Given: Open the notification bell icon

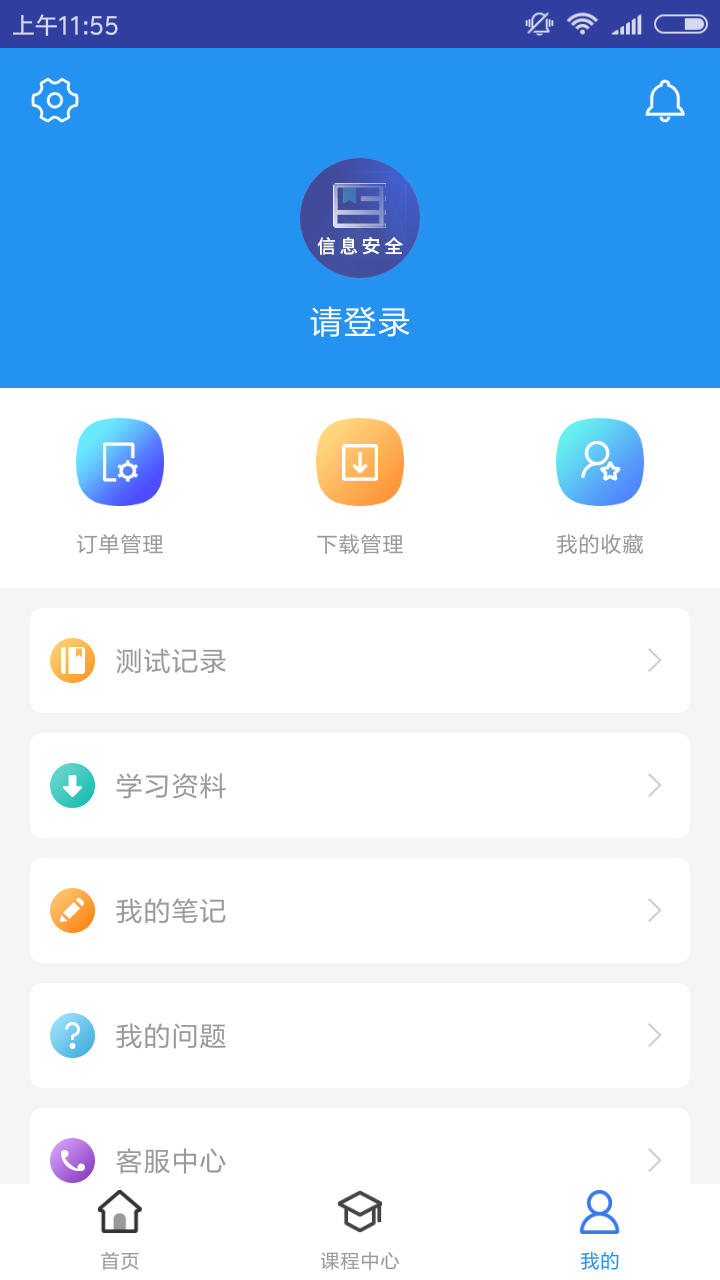Looking at the screenshot, I should coord(664,100).
